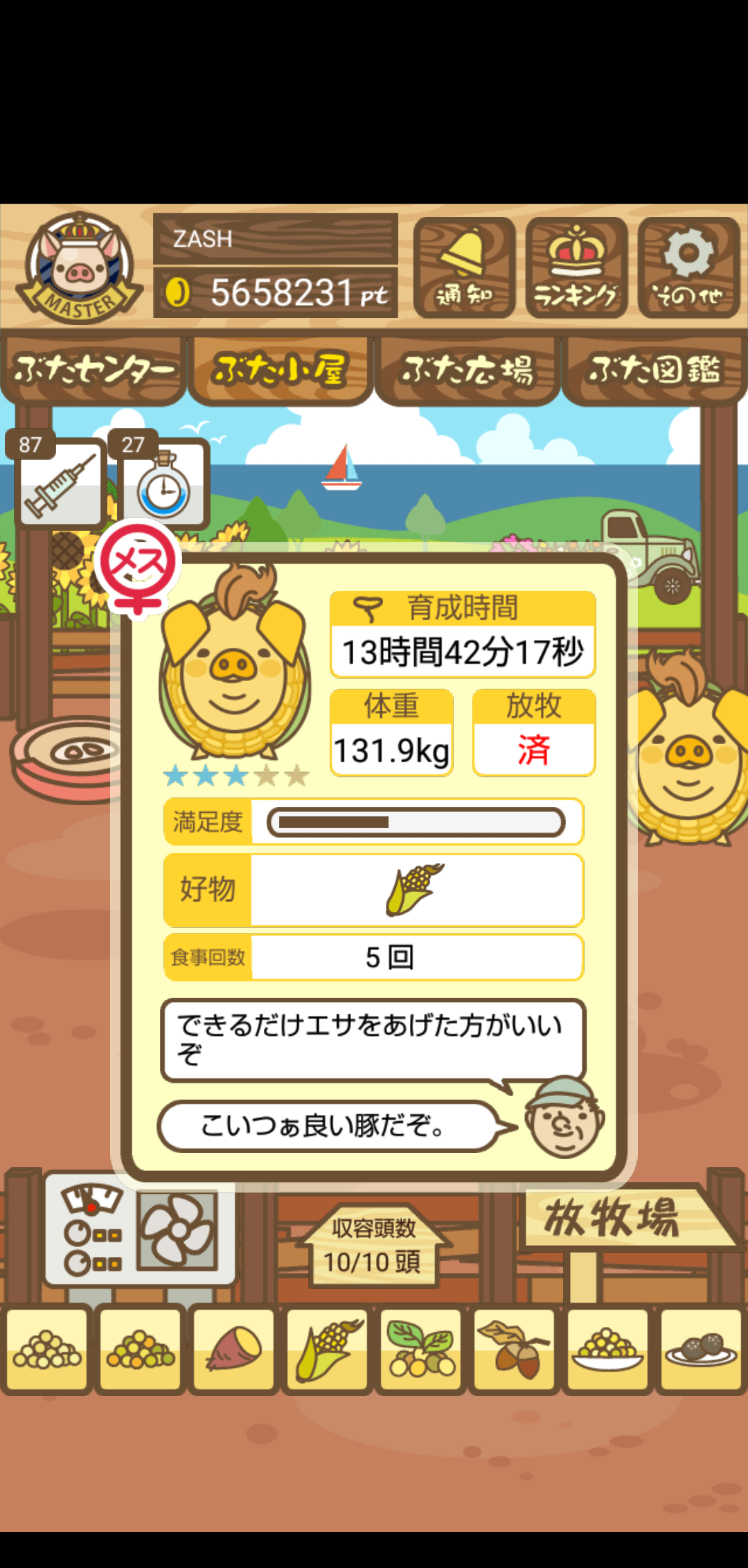Open the ランキング crown button

click(x=576, y=267)
